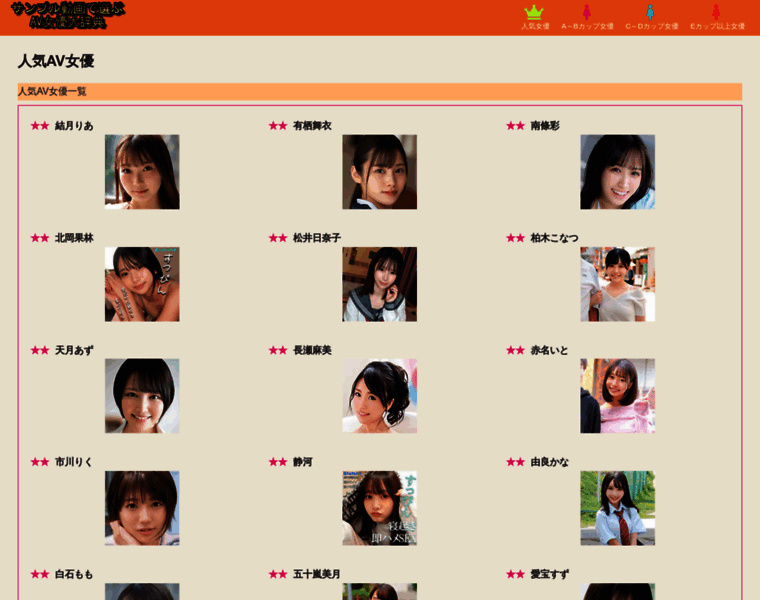Tap the site title logo in header
This screenshot has width=760, height=600.
[68, 15]
